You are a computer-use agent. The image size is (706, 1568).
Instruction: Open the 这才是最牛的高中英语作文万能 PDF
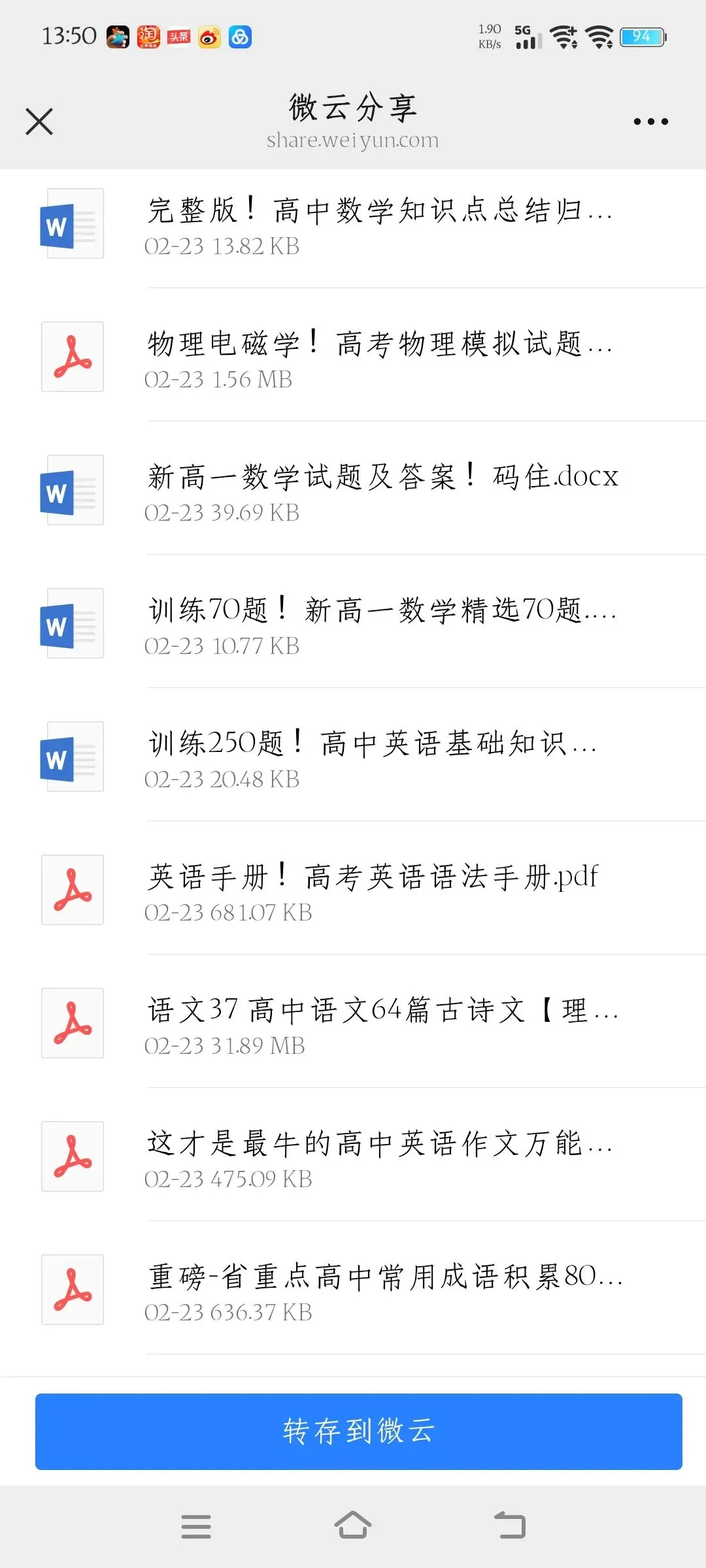[x=379, y=1157]
